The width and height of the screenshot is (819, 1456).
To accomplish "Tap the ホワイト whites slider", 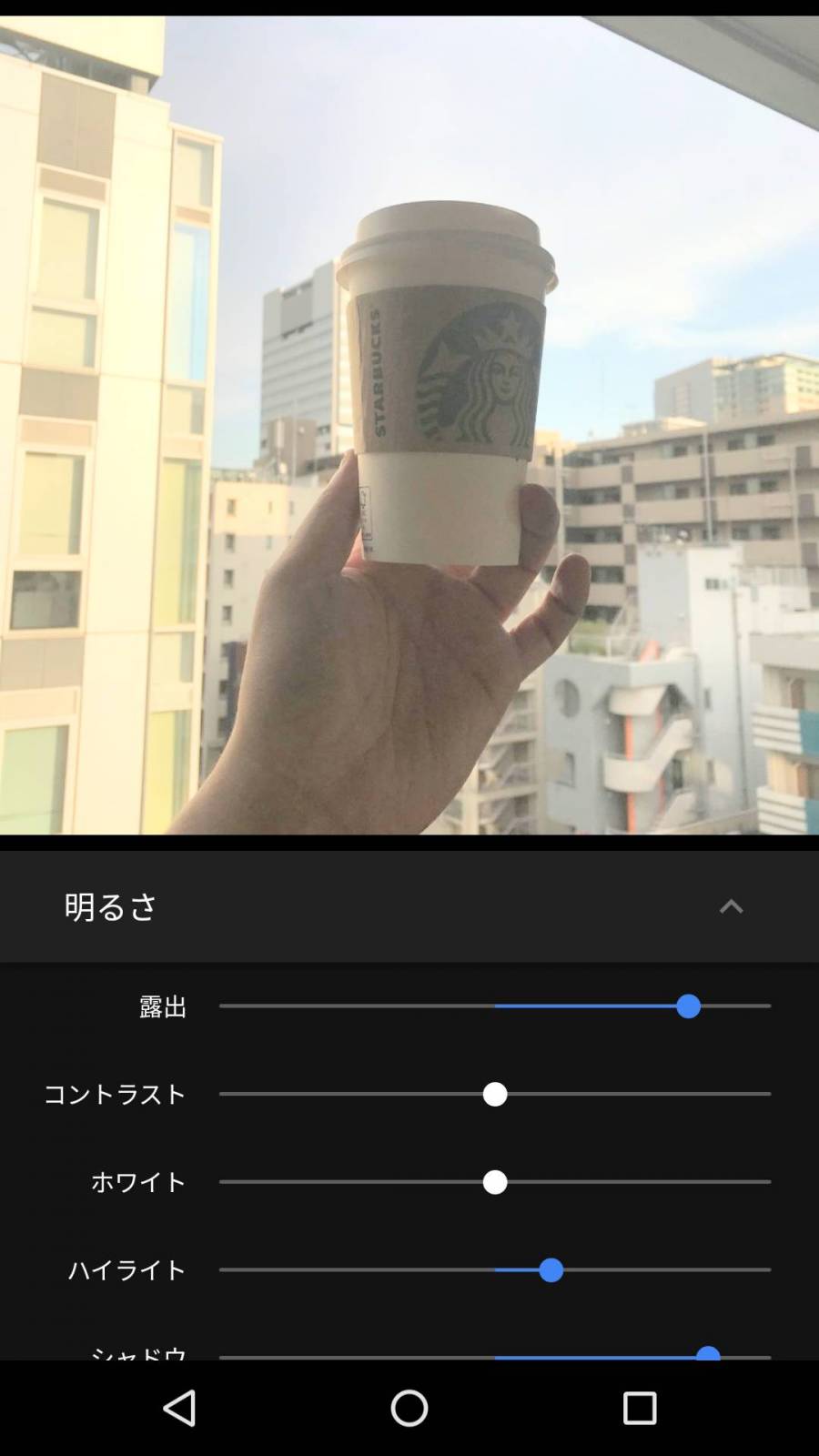I will (495, 1182).
